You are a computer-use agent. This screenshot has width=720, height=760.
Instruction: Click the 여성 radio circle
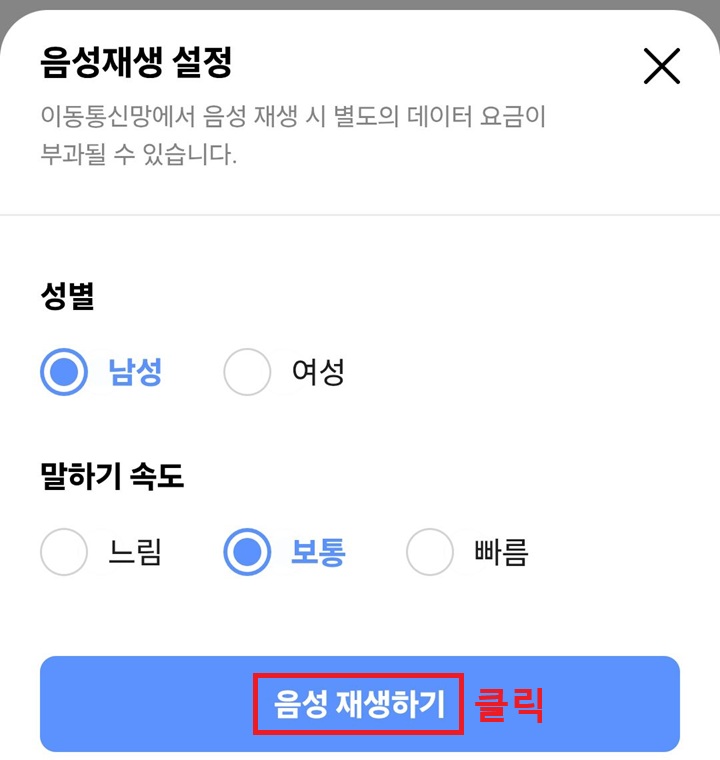click(x=248, y=371)
